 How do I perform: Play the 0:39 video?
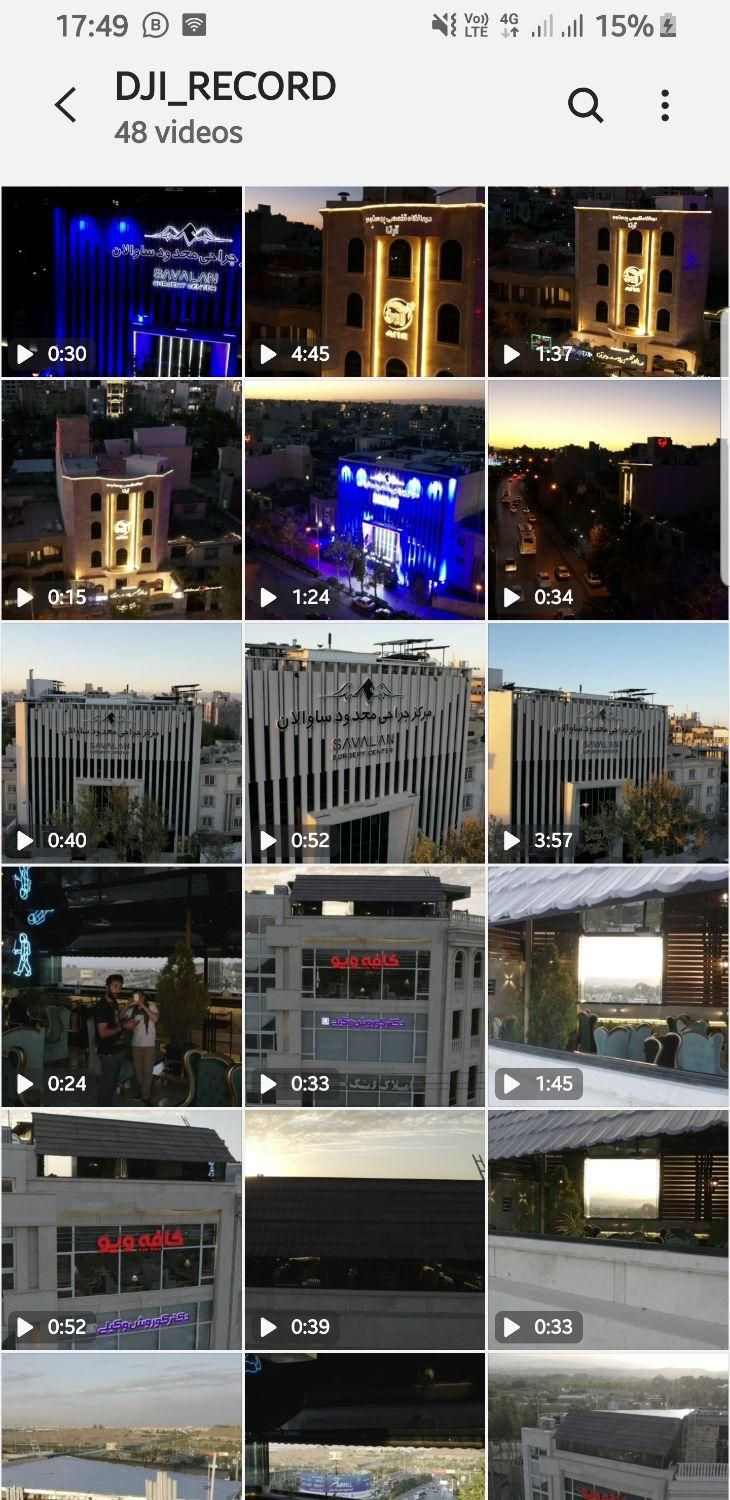pyautogui.click(x=365, y=1229)
